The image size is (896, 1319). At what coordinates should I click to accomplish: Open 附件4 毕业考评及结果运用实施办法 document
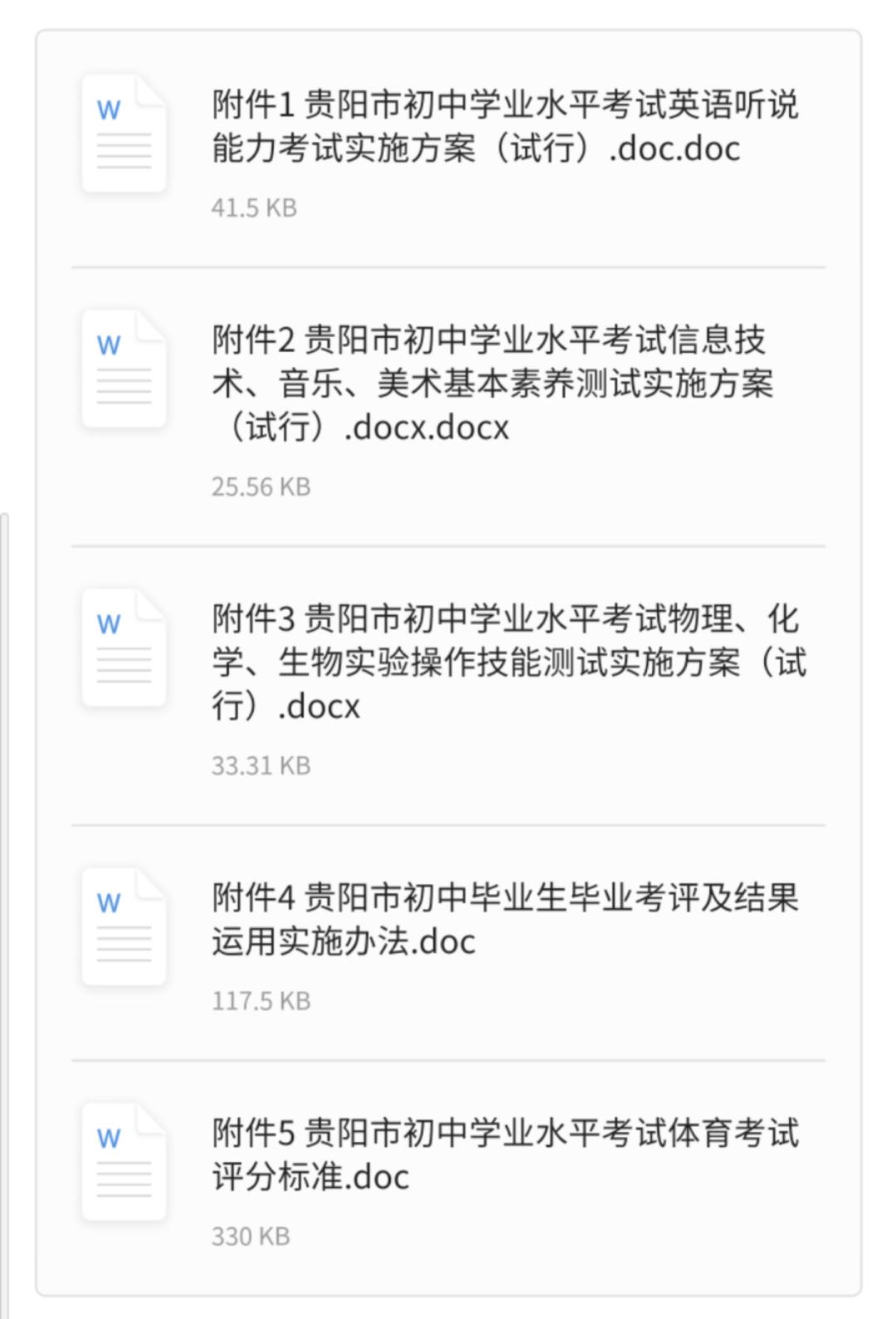tap(504, 920)
